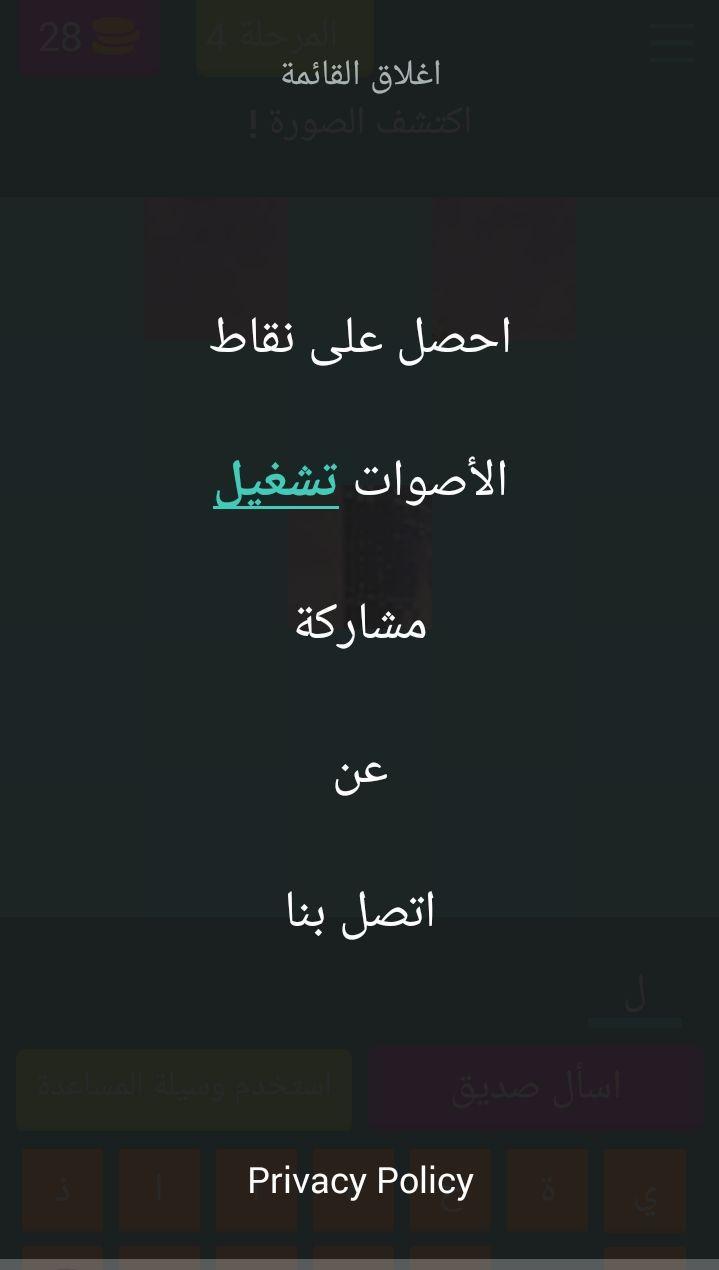The image size is (719, 1270).
Task: Close the menu via اغلاق القائمة
Action: (360, 74)
